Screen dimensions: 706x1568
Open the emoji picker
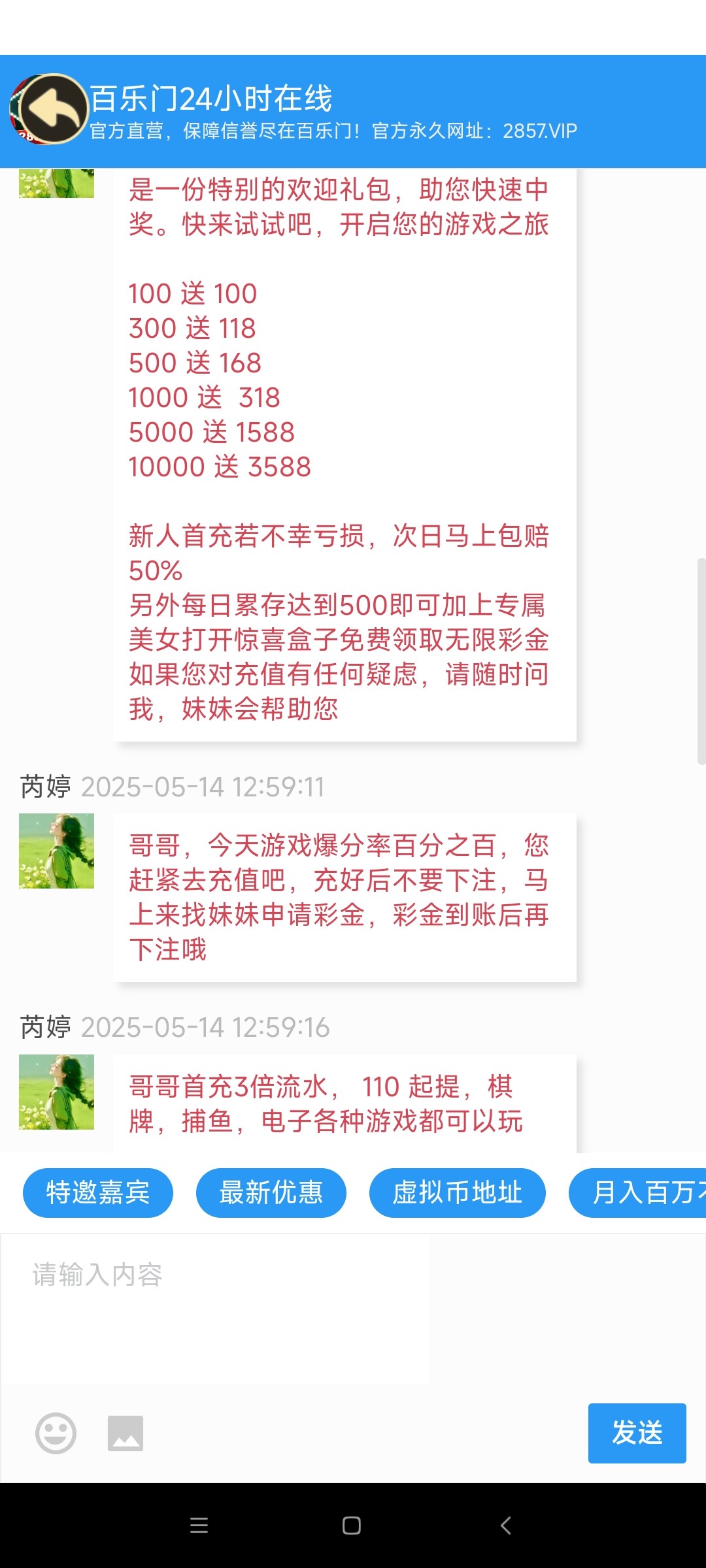tap(56, 1433)
